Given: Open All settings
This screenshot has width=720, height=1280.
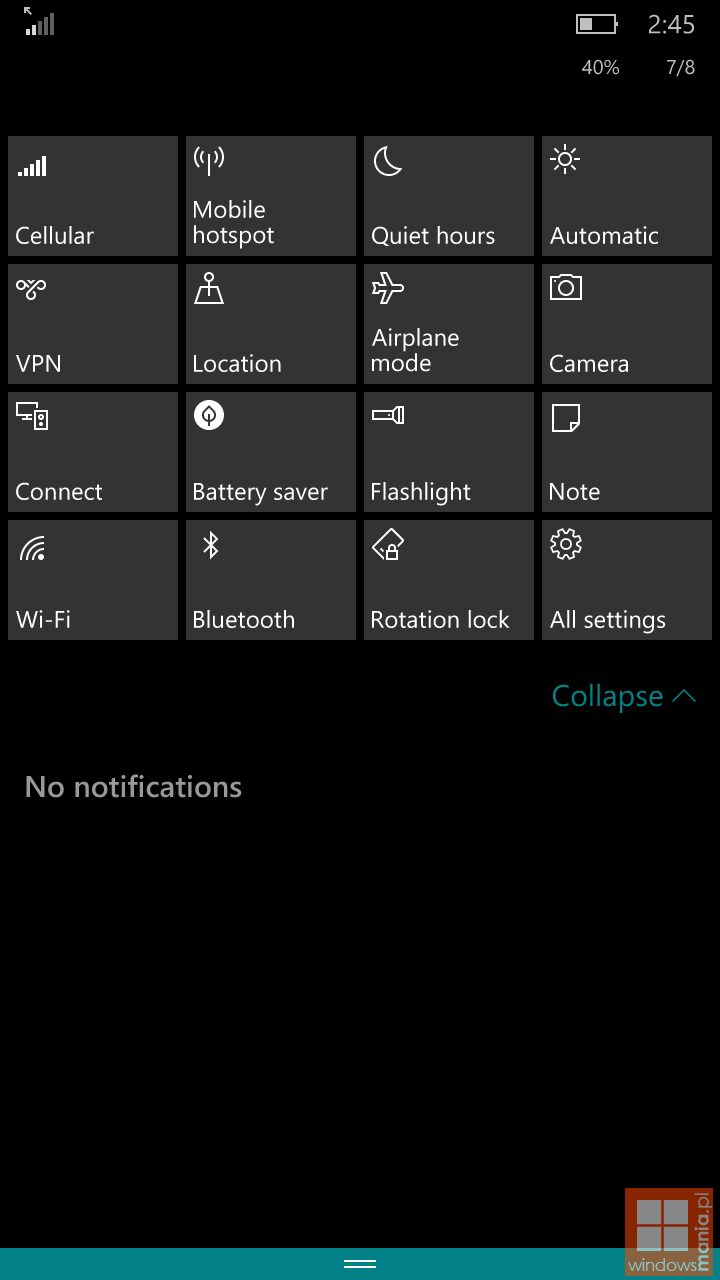Looking at the screenshot, I should point(627,580).
